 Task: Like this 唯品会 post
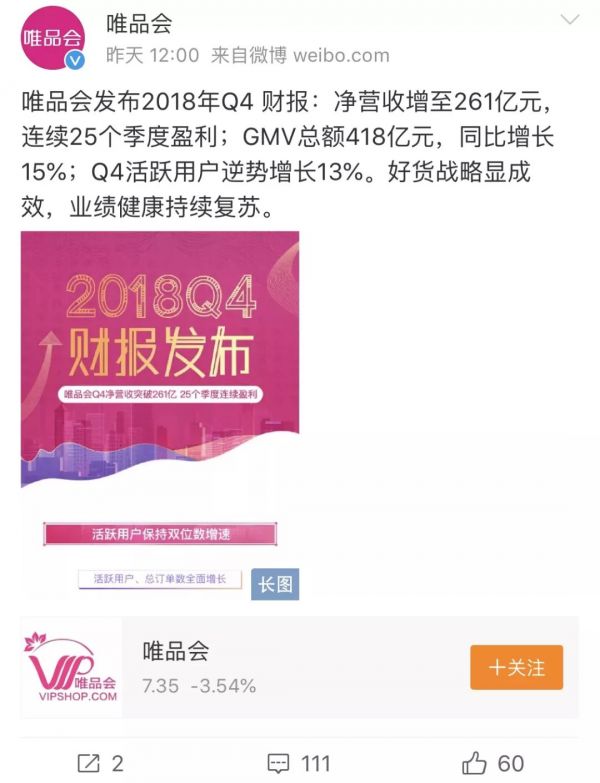tap(495, 763)
